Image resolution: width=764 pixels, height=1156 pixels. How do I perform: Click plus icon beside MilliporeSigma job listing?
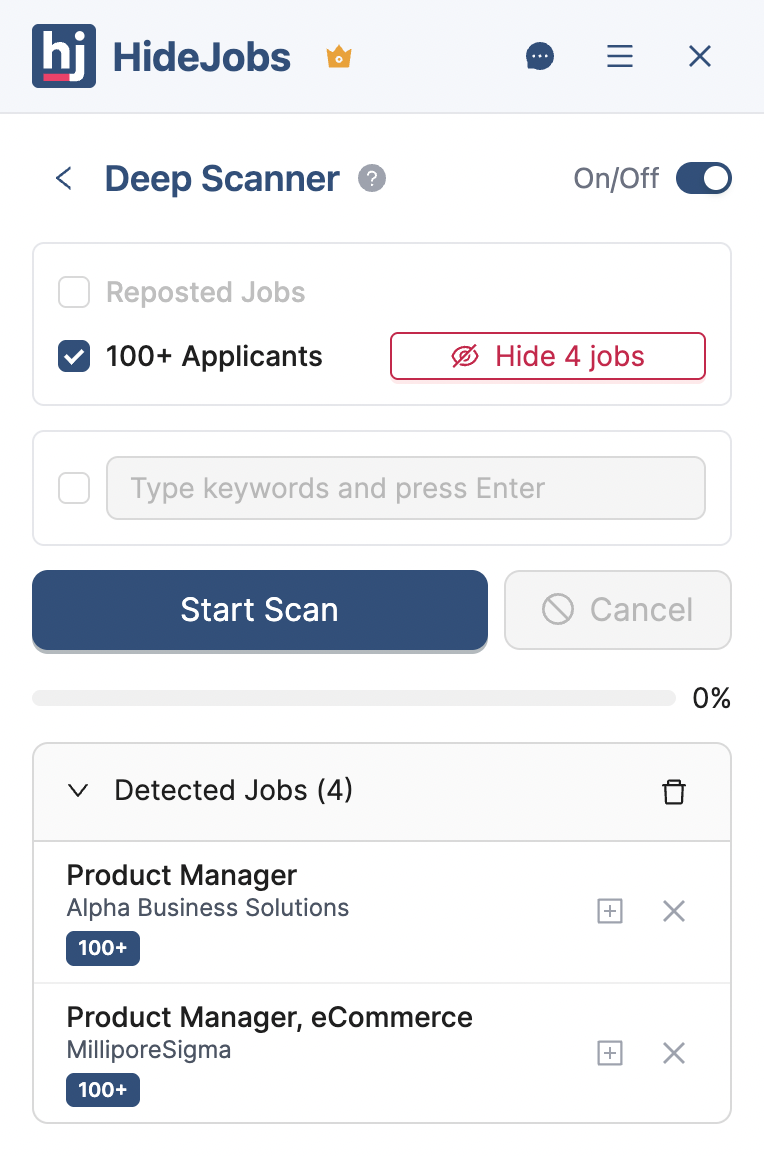click(x=610, y=1053)
